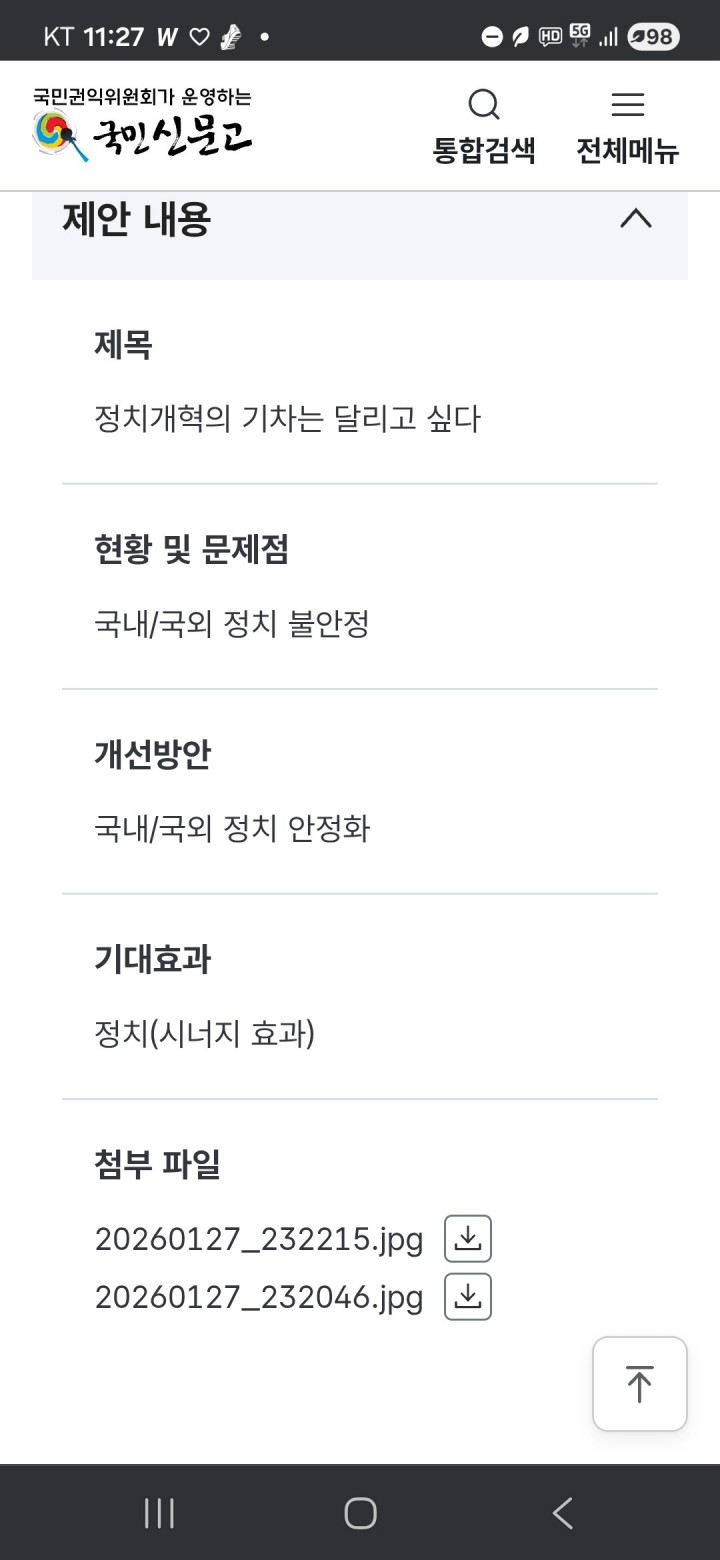
Task: Go to 국민신문고 home via logo
Action: pos(142,127)
